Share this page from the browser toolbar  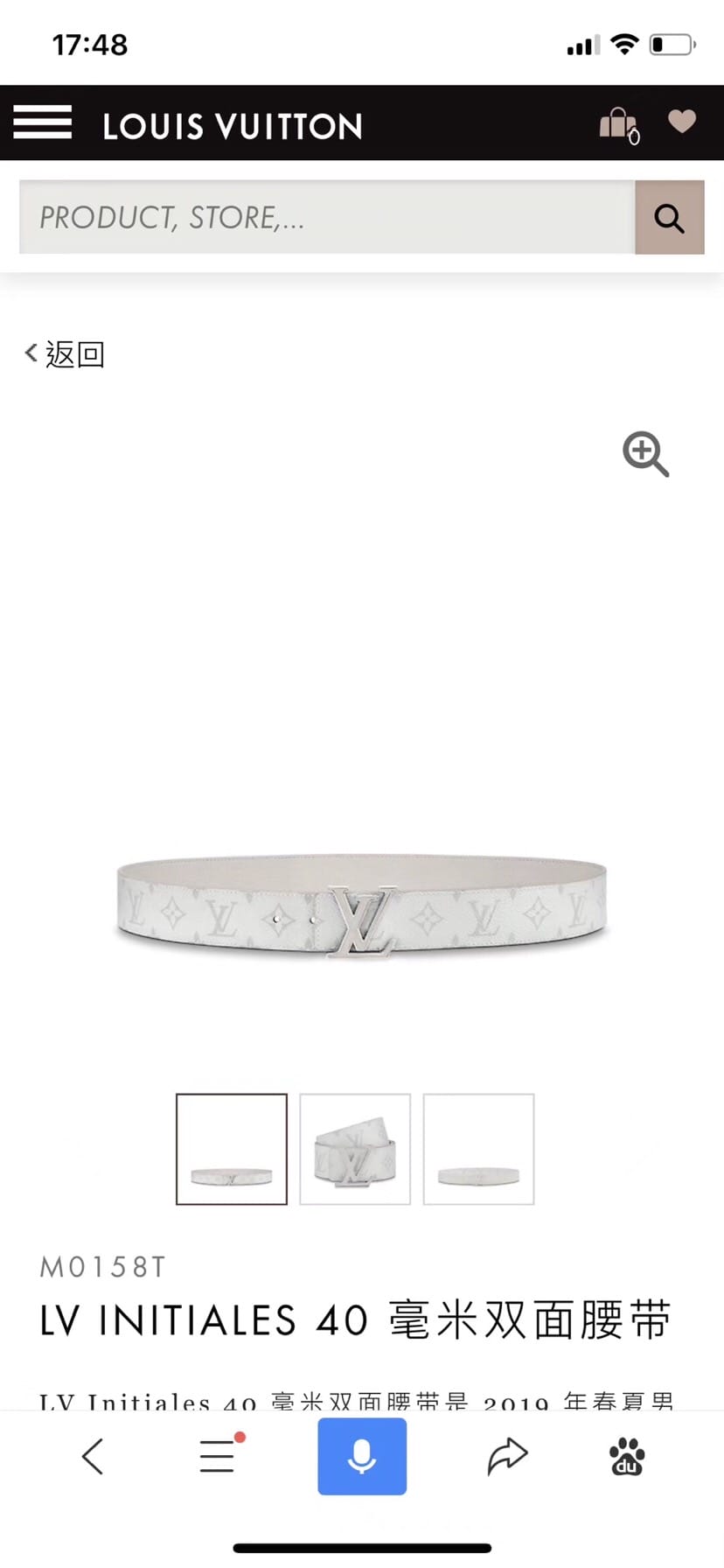coord(507,1457)
